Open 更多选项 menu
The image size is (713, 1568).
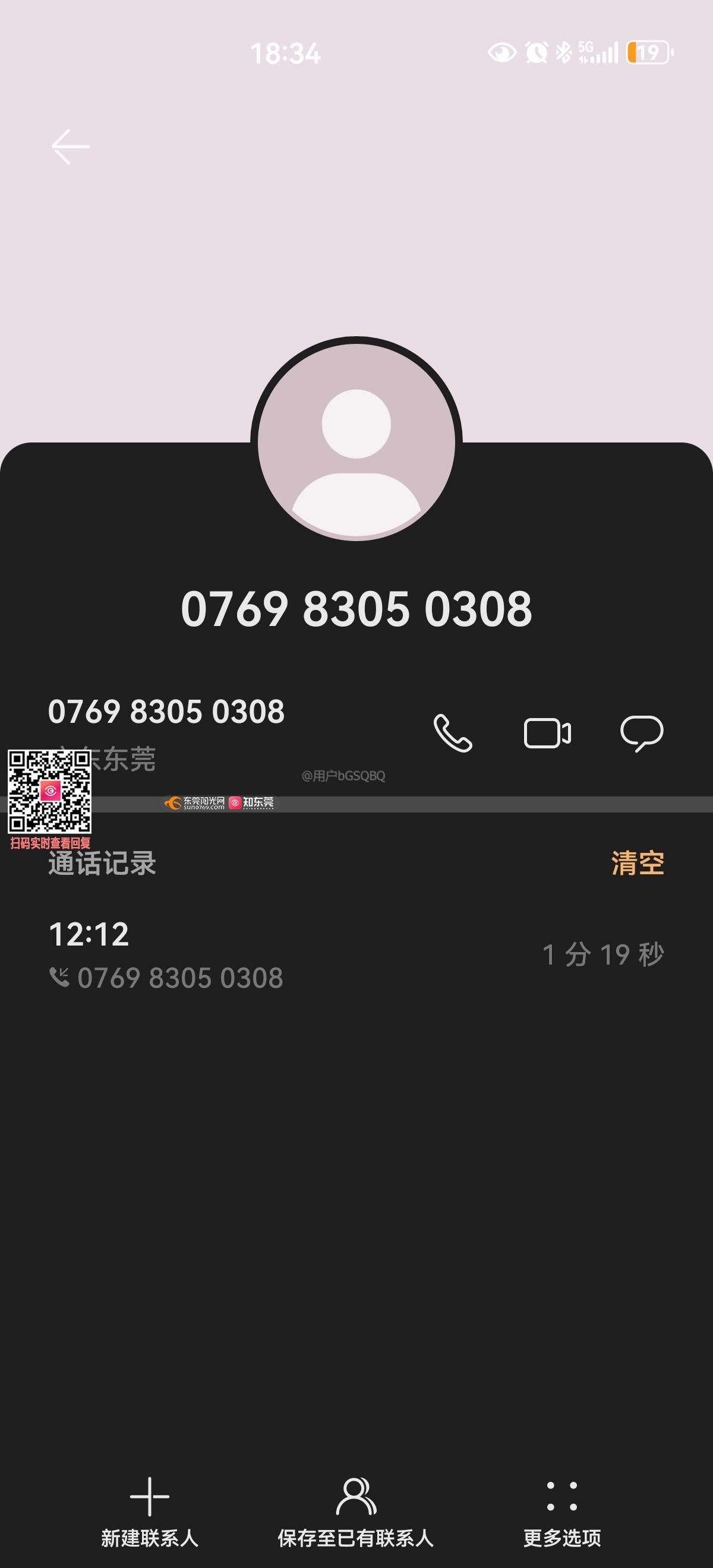(562, 1512)
